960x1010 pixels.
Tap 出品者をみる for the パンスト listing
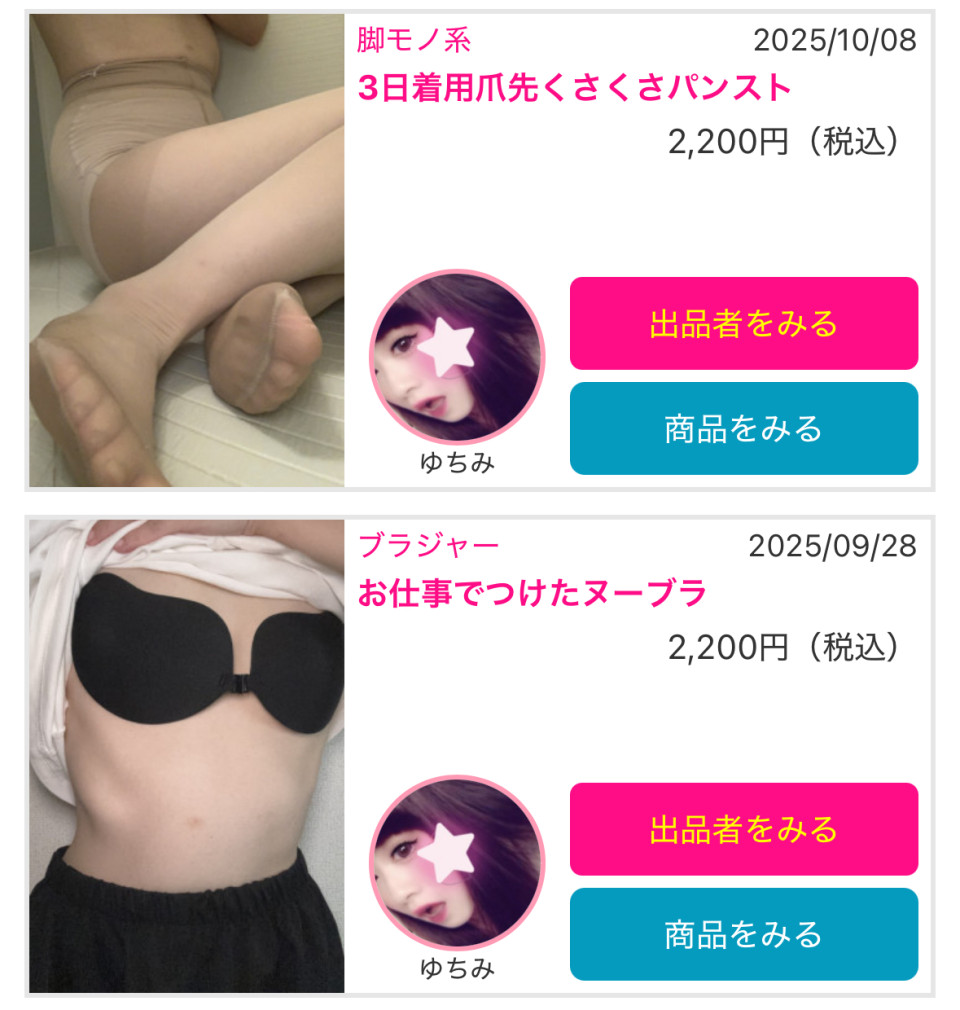743,324
